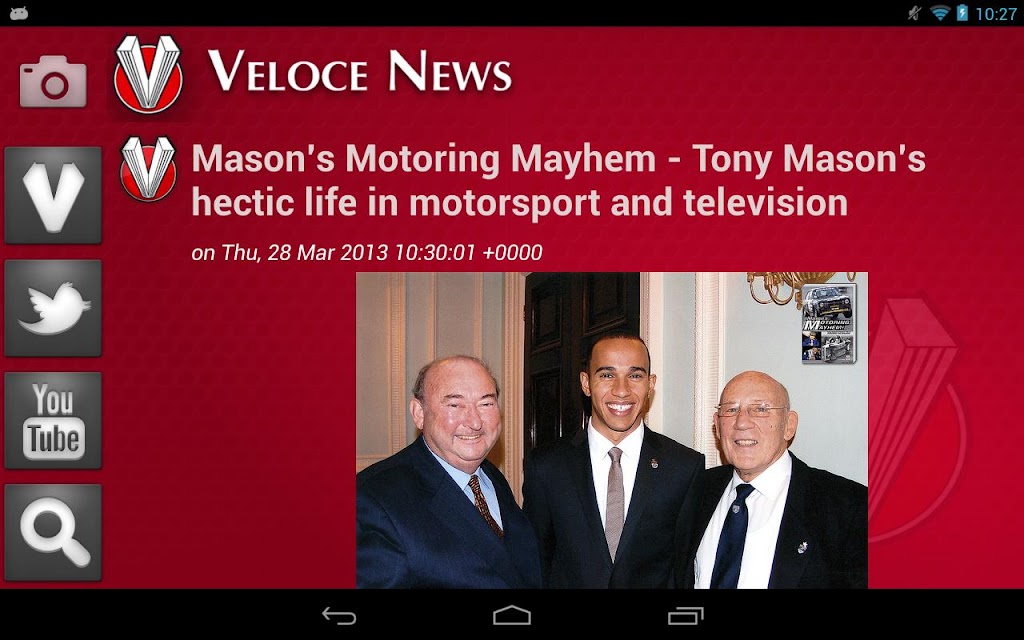The width and height of the screenshot is (1024, 640).
Task: Open the Veloce V section button
Action: tap(53, 195)
